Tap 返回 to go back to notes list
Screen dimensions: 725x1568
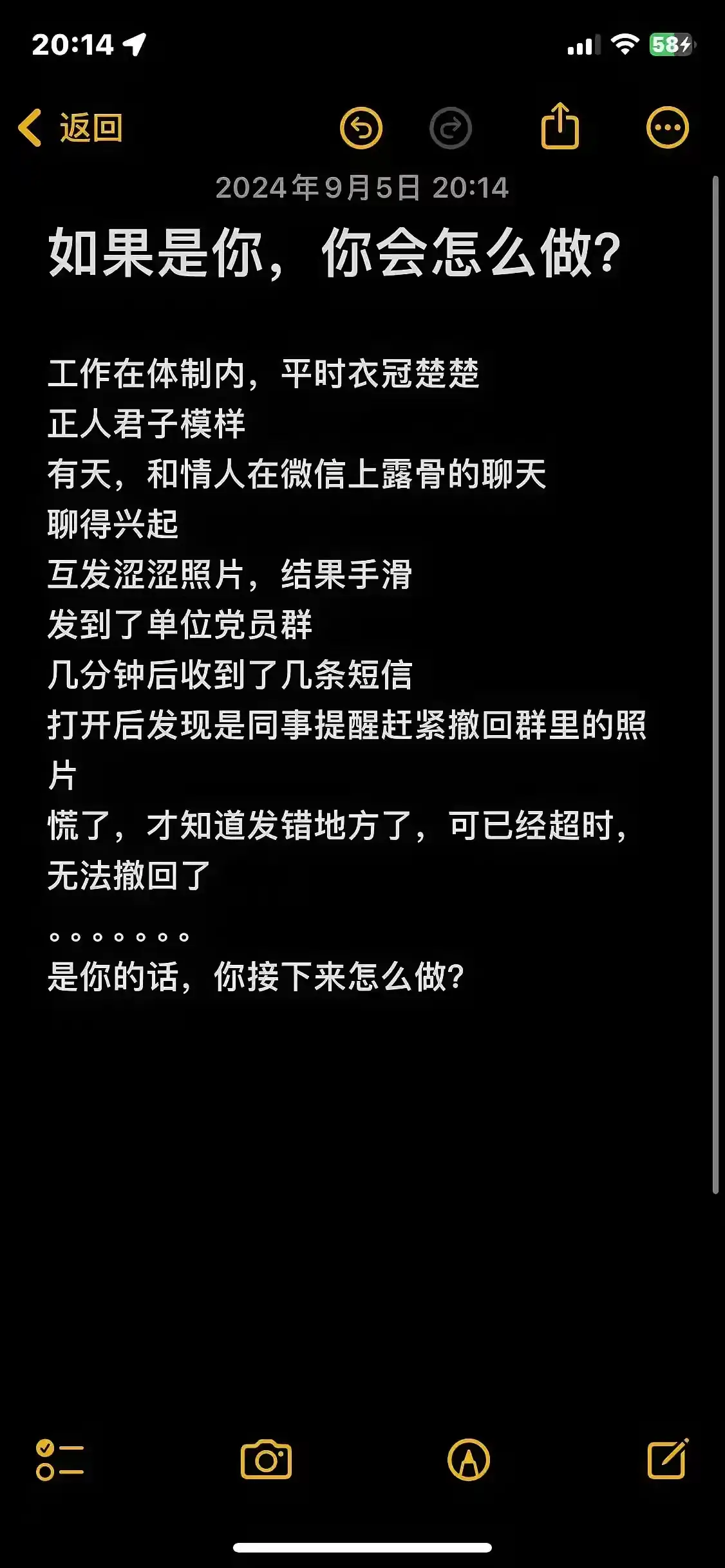tap(73, 127)
